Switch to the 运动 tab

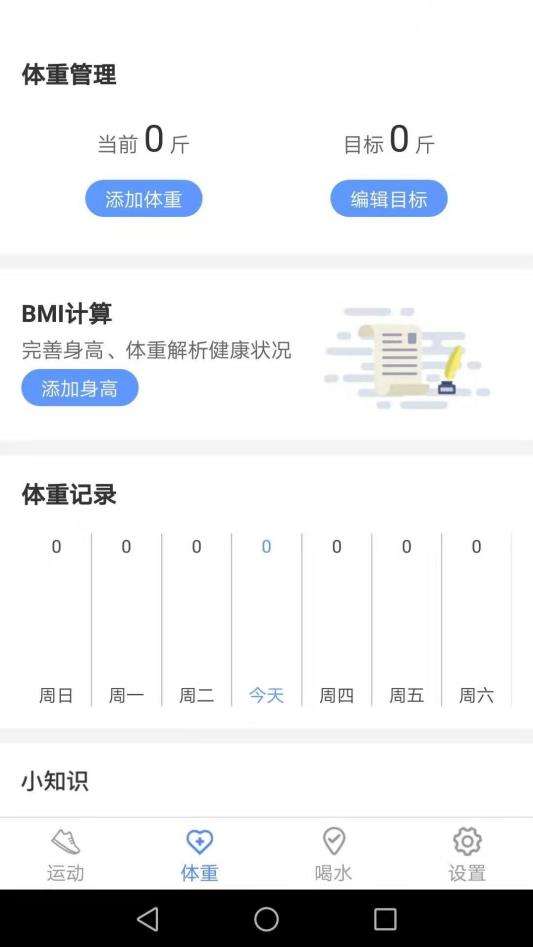pos(66,855)
